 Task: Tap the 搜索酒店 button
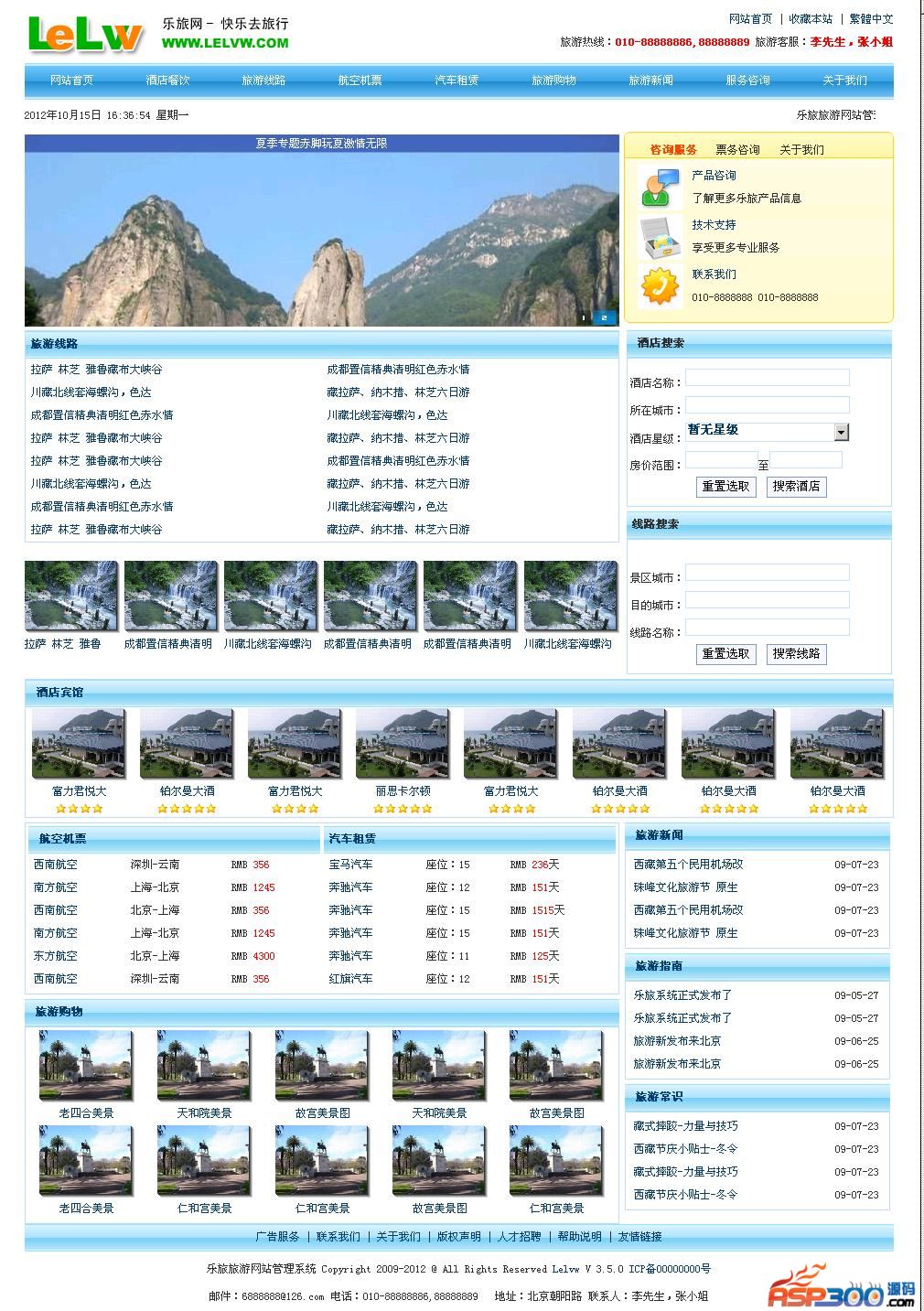796,487
